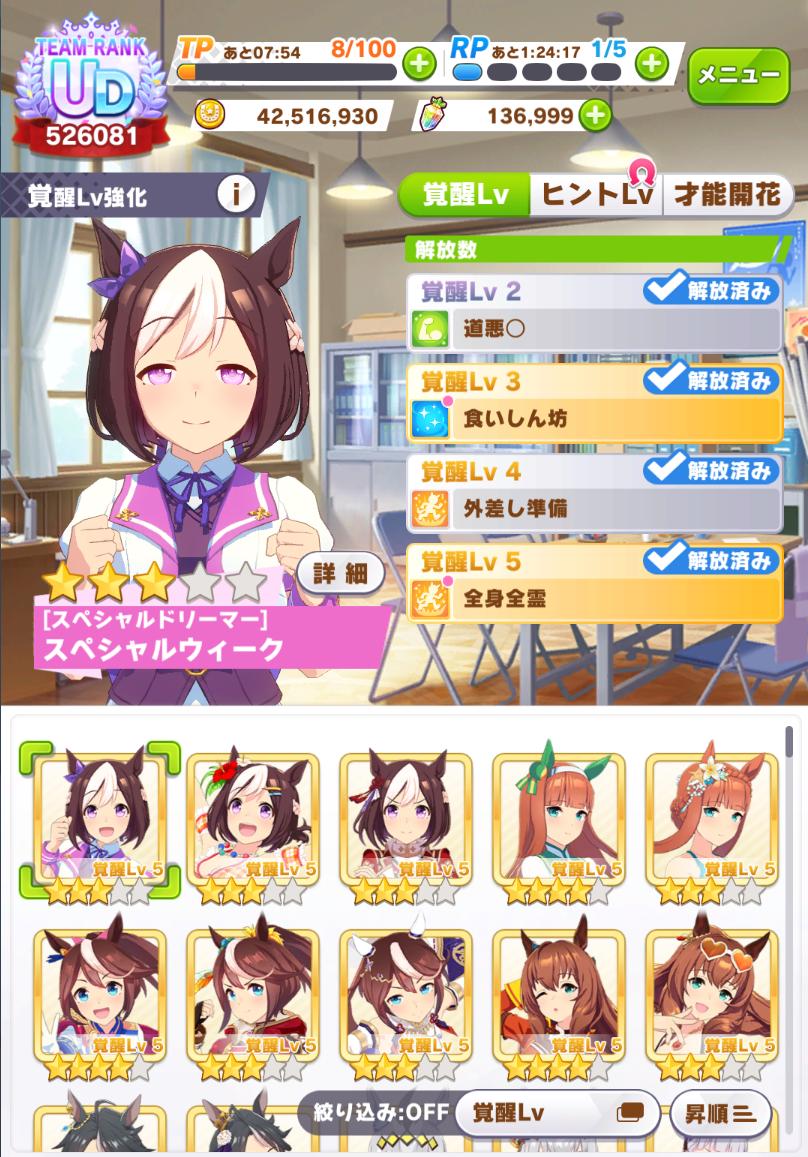Viewport: 808px width, 1157px height.
Task: View the 全身全霊 skill at 覚醒Lv 5
Action: point(594,599)
